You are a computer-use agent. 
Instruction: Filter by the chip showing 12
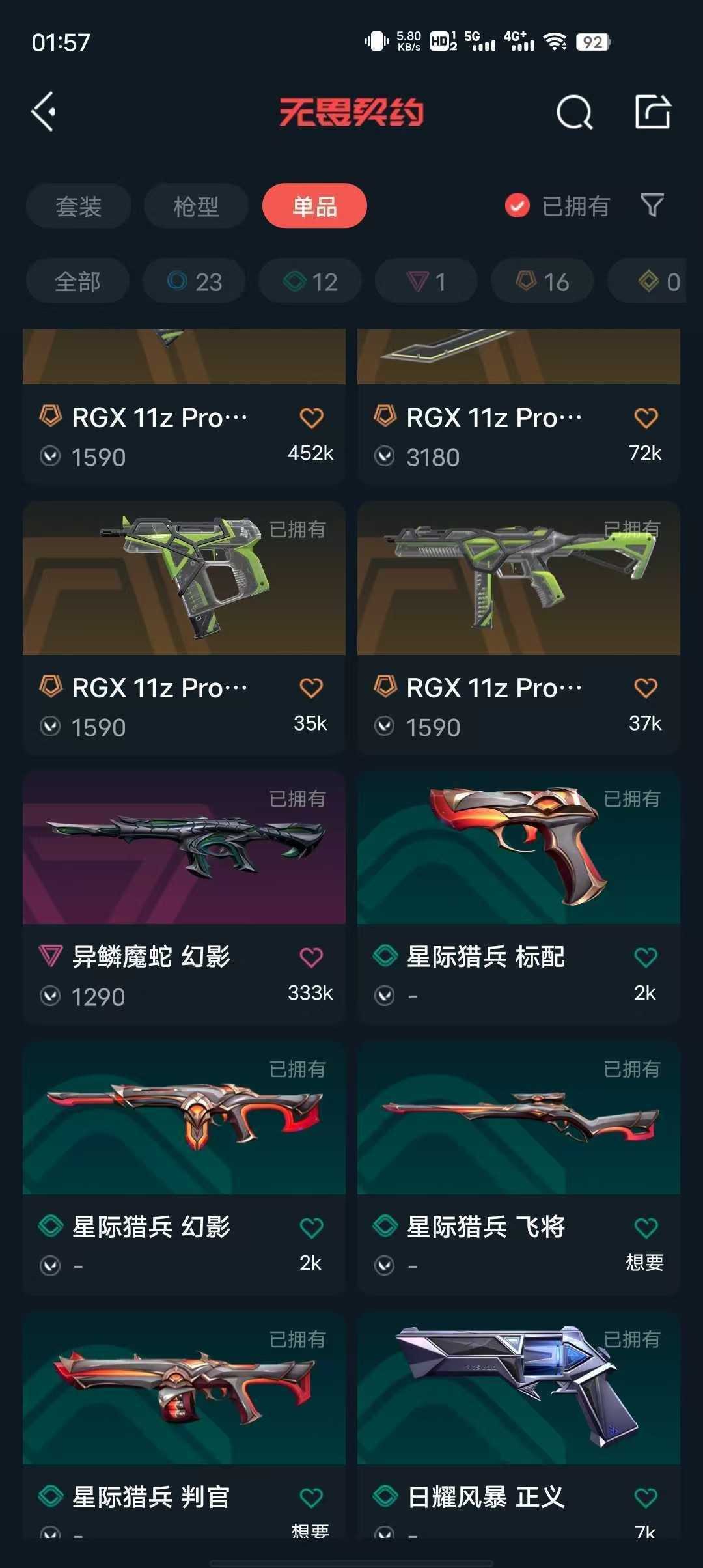pyautogui.click(x=310, y=281)
